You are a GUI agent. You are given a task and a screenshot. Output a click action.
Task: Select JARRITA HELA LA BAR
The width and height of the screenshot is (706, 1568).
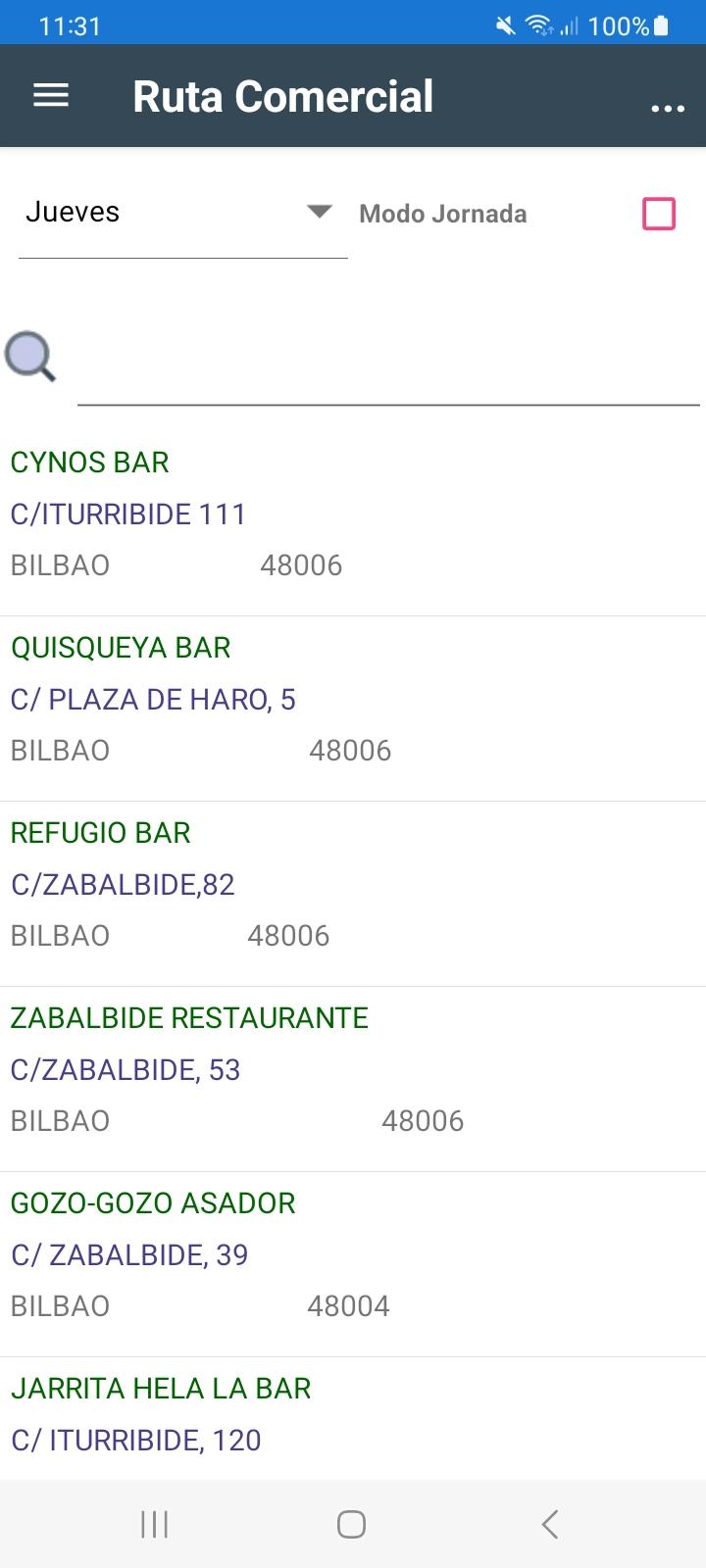(353, 1419)
